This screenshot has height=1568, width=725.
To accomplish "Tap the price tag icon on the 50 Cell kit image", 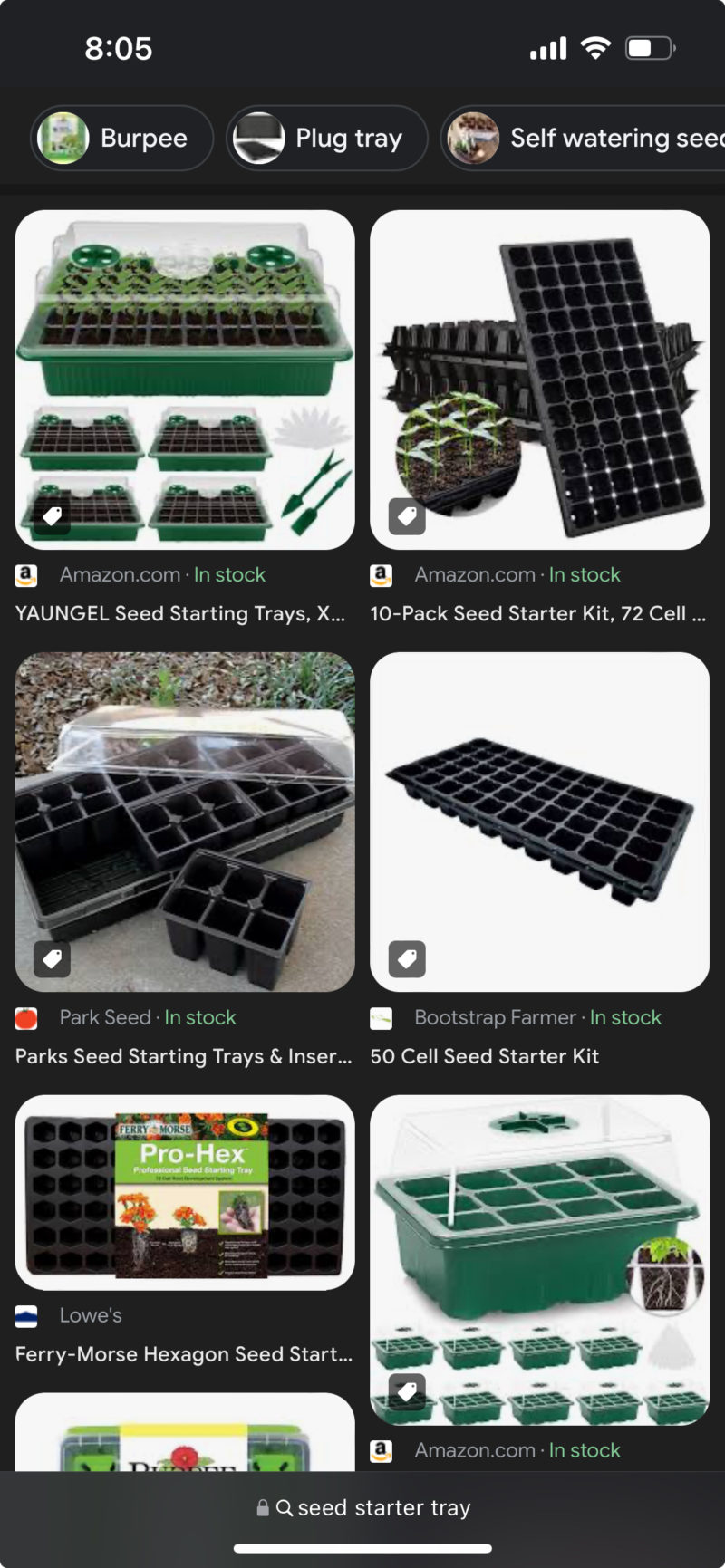I will pos(406,958).
